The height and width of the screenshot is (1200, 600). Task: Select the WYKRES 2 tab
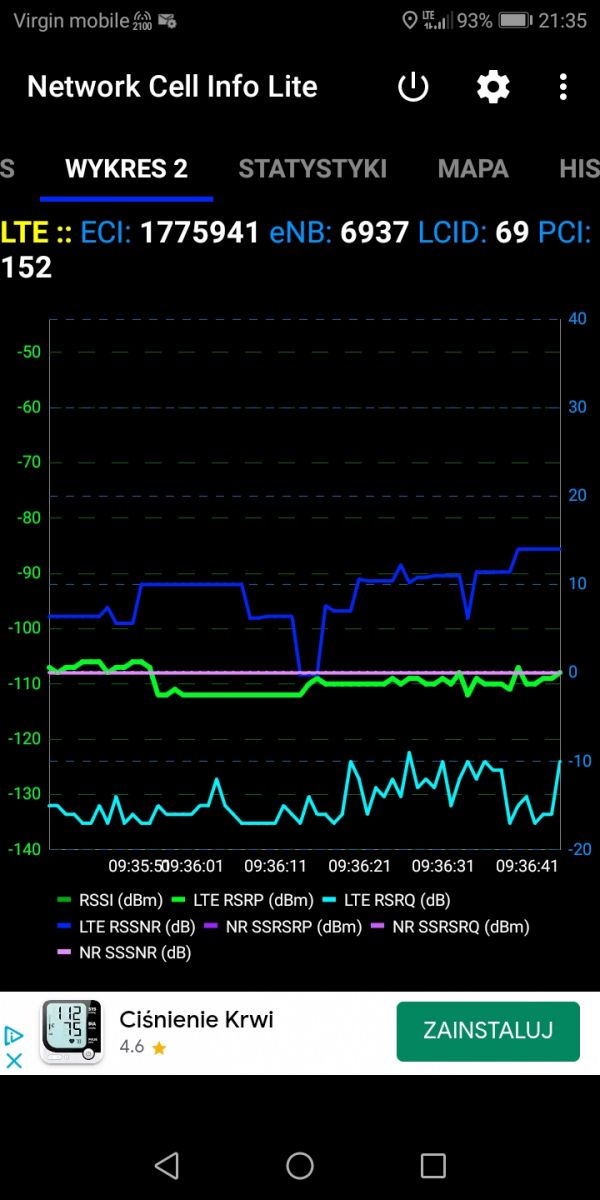(x=126, y=169)
